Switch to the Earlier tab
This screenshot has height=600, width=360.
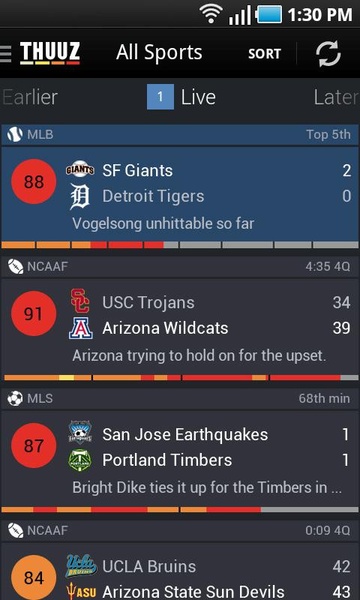pos(30,98)
